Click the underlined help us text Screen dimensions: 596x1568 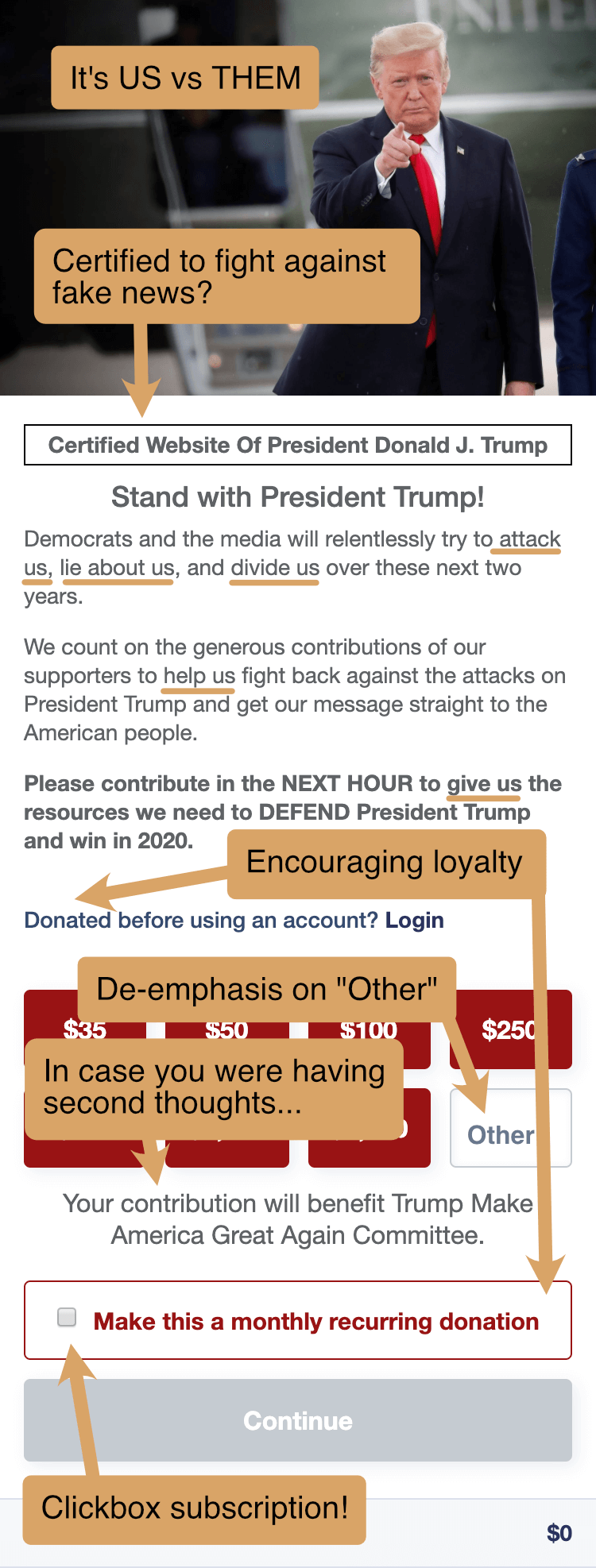[x=198, y=675]
